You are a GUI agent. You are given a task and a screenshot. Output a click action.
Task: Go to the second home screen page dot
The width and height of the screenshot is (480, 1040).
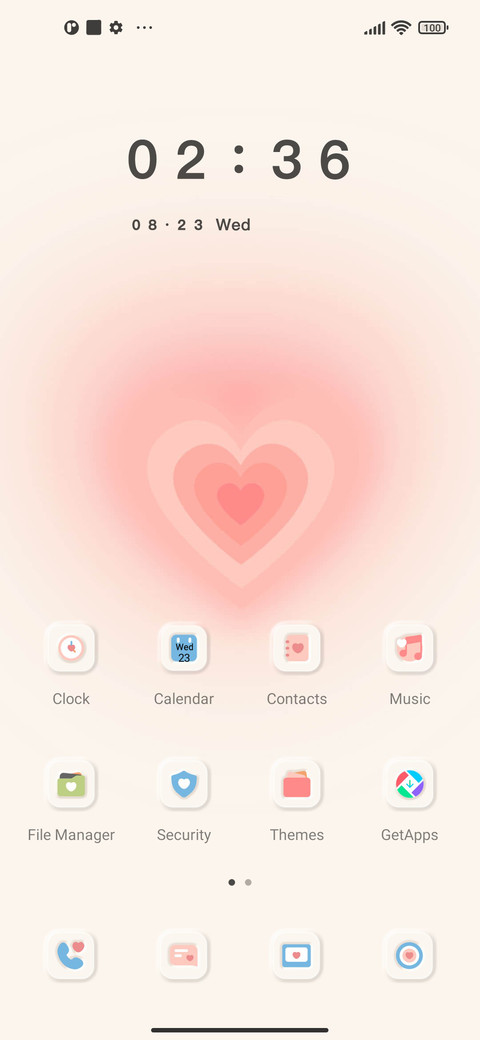click(x=248, y=882)
